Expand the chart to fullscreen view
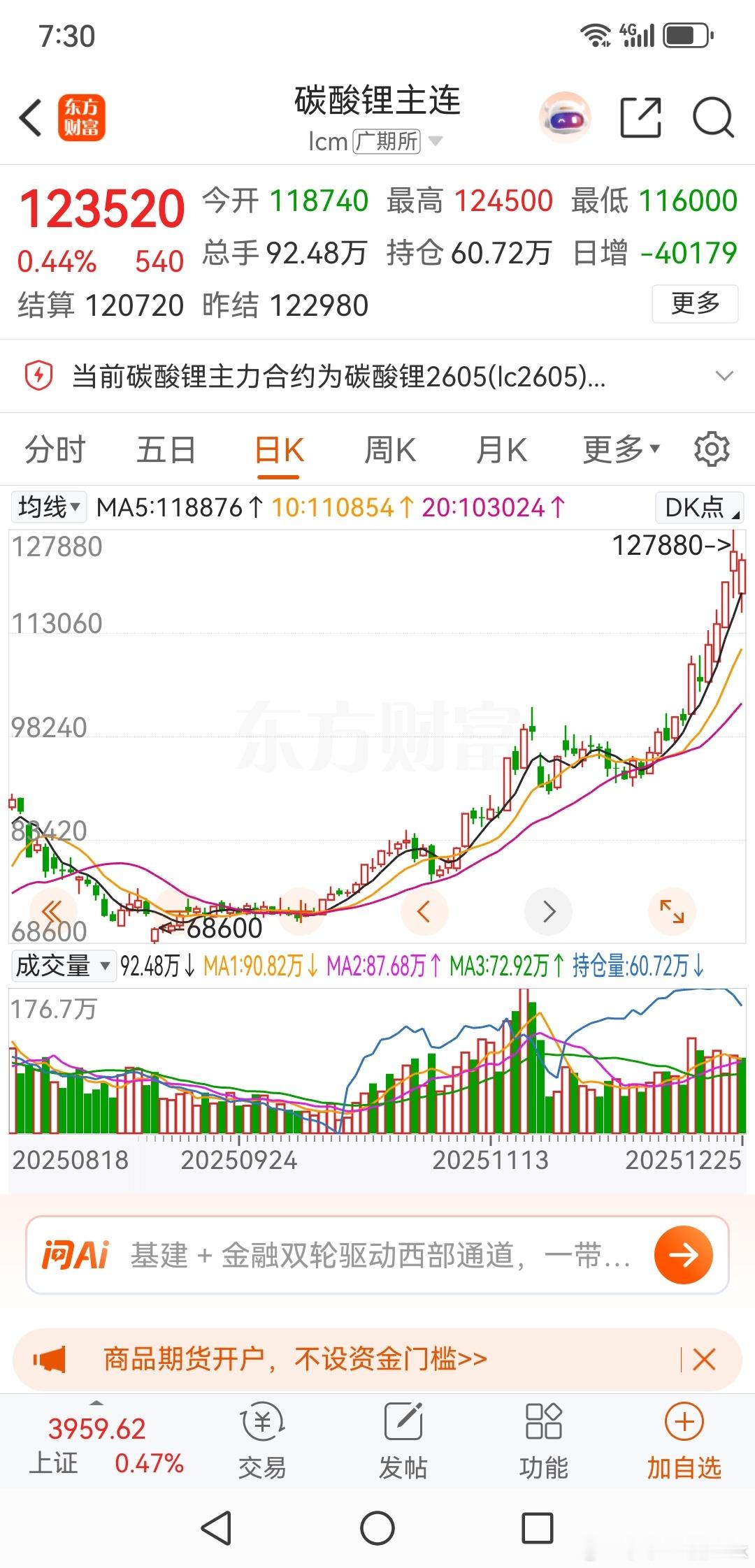The width and height of the screenshot is (755, 1568). (672, 910)
